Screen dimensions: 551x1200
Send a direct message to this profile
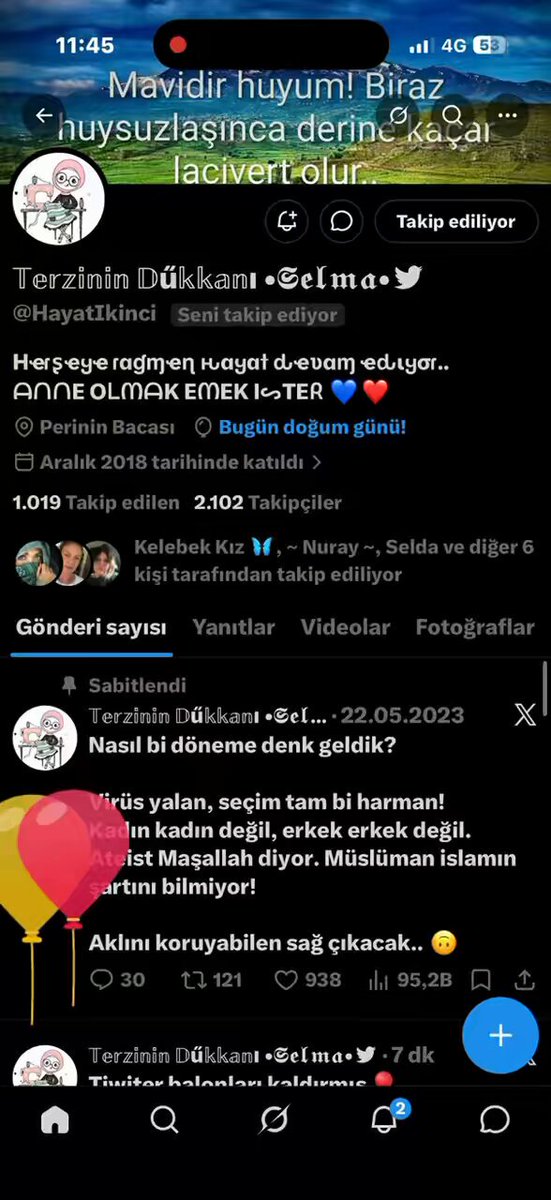click(342, 221)
